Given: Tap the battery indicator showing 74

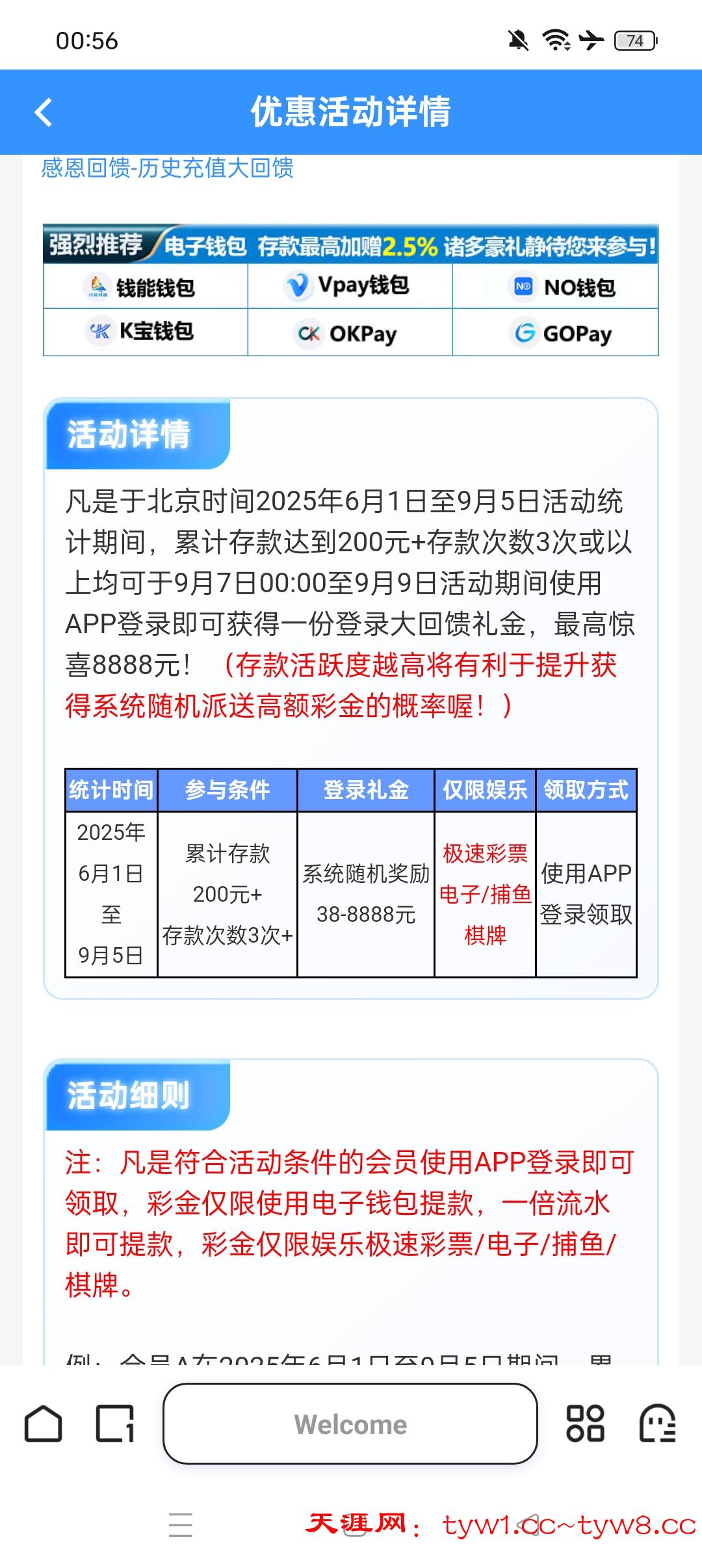Looking at the screenshot, I should tap(634, 41).
